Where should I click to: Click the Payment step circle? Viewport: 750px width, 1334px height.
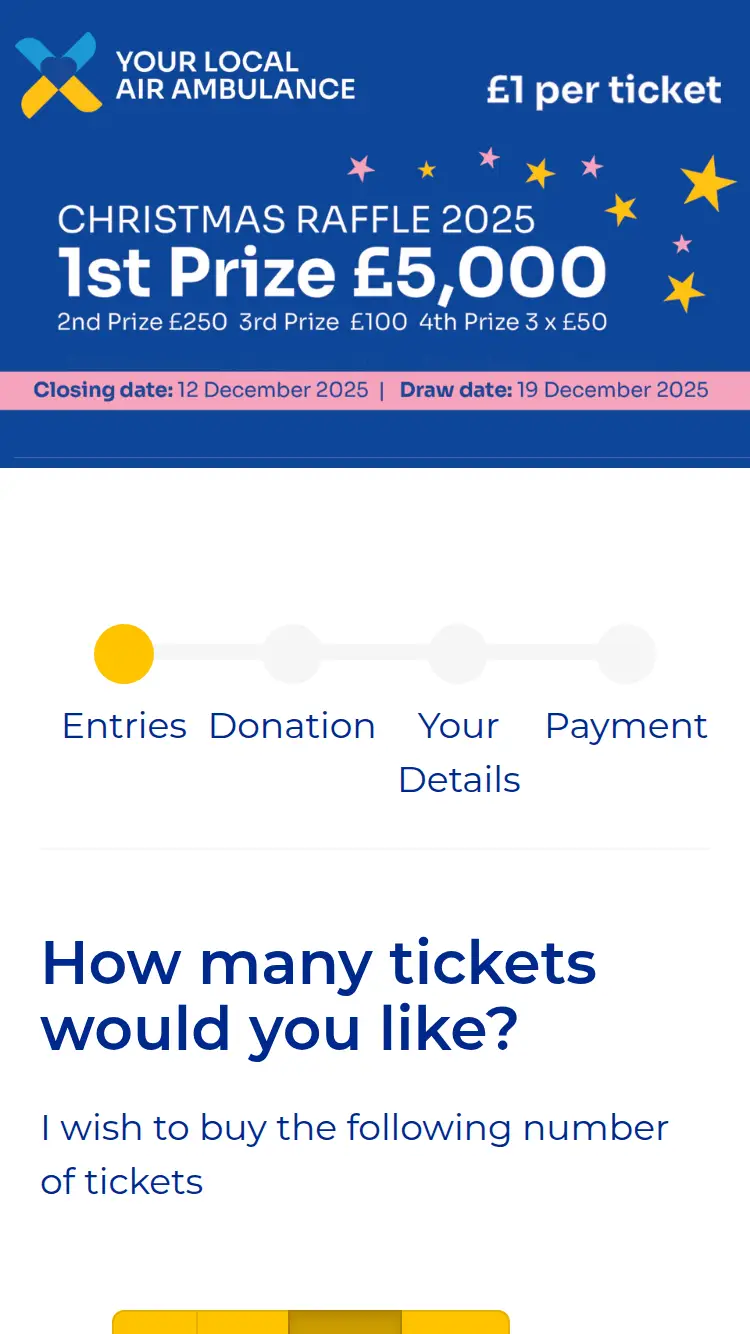point(626,653)
